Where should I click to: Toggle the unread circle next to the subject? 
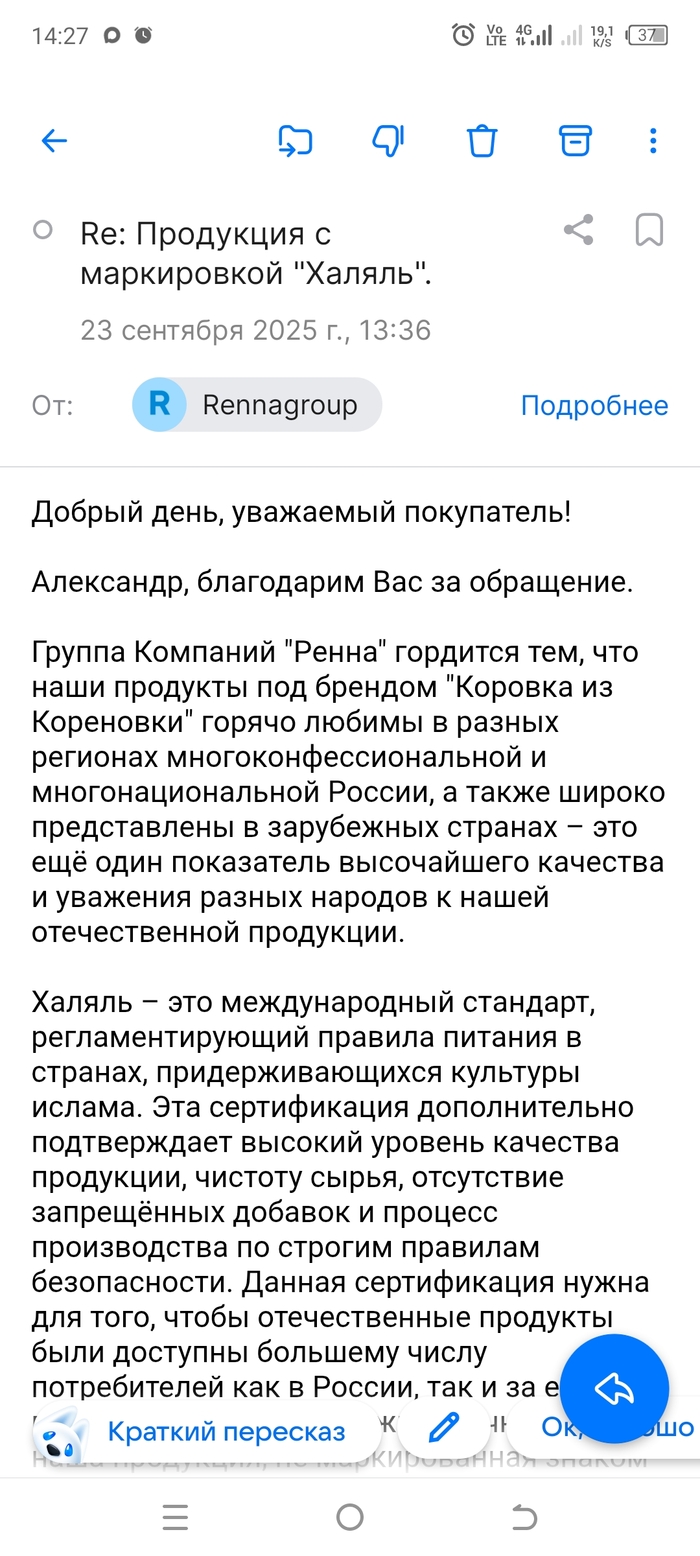(x=43, y=231)
